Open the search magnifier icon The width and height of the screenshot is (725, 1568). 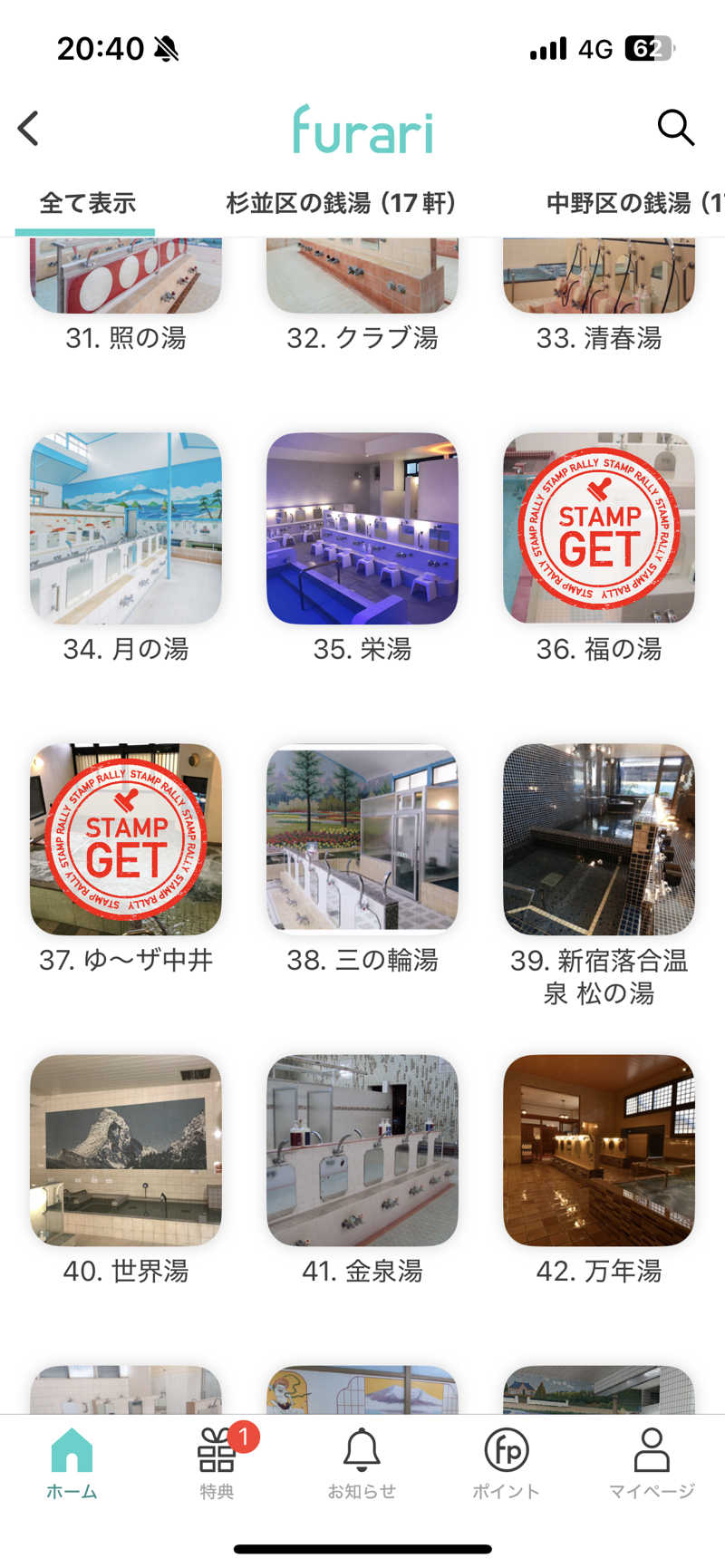(675, 129)
